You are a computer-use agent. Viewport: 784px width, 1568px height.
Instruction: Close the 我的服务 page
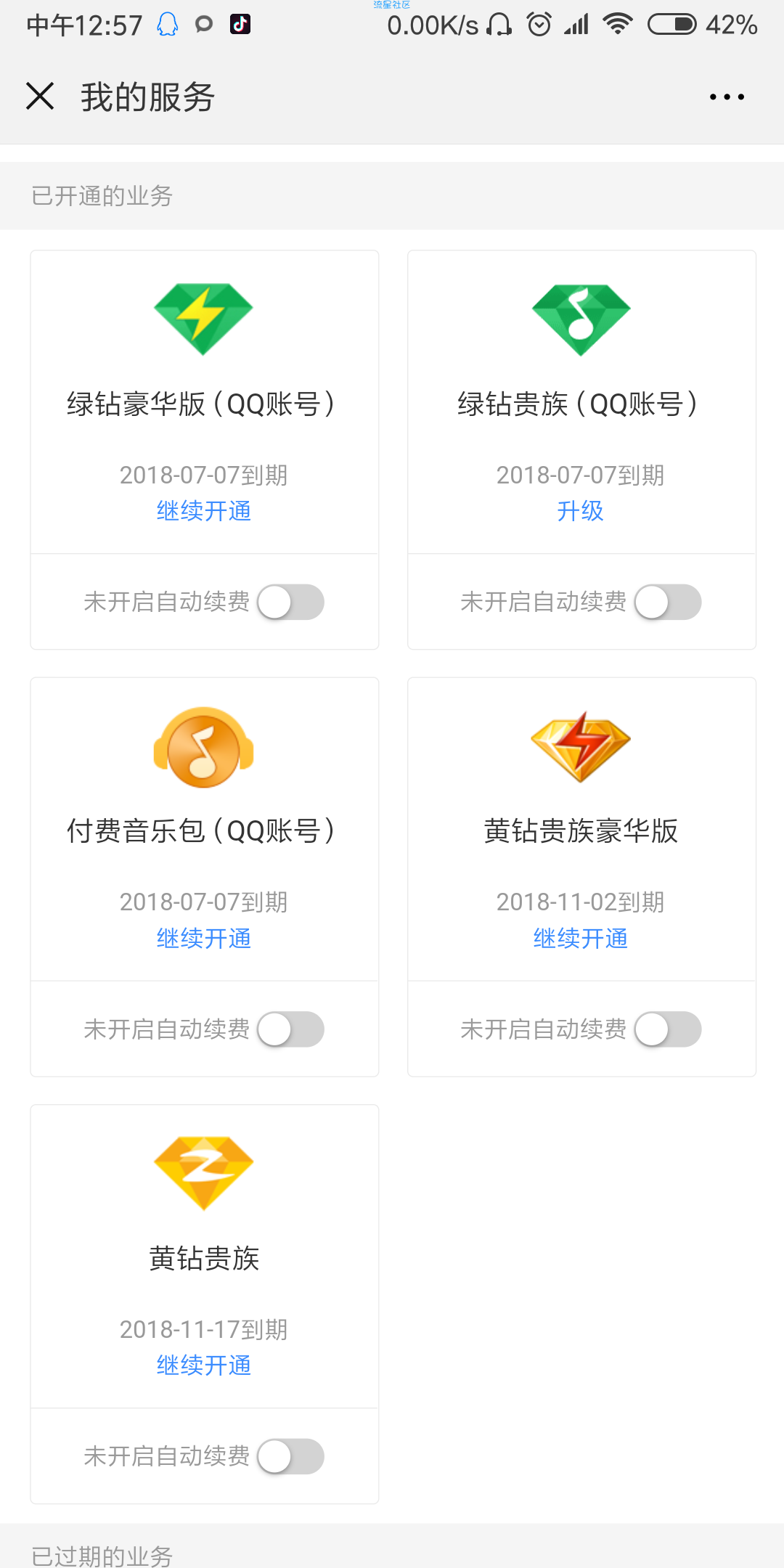(40, 97)
